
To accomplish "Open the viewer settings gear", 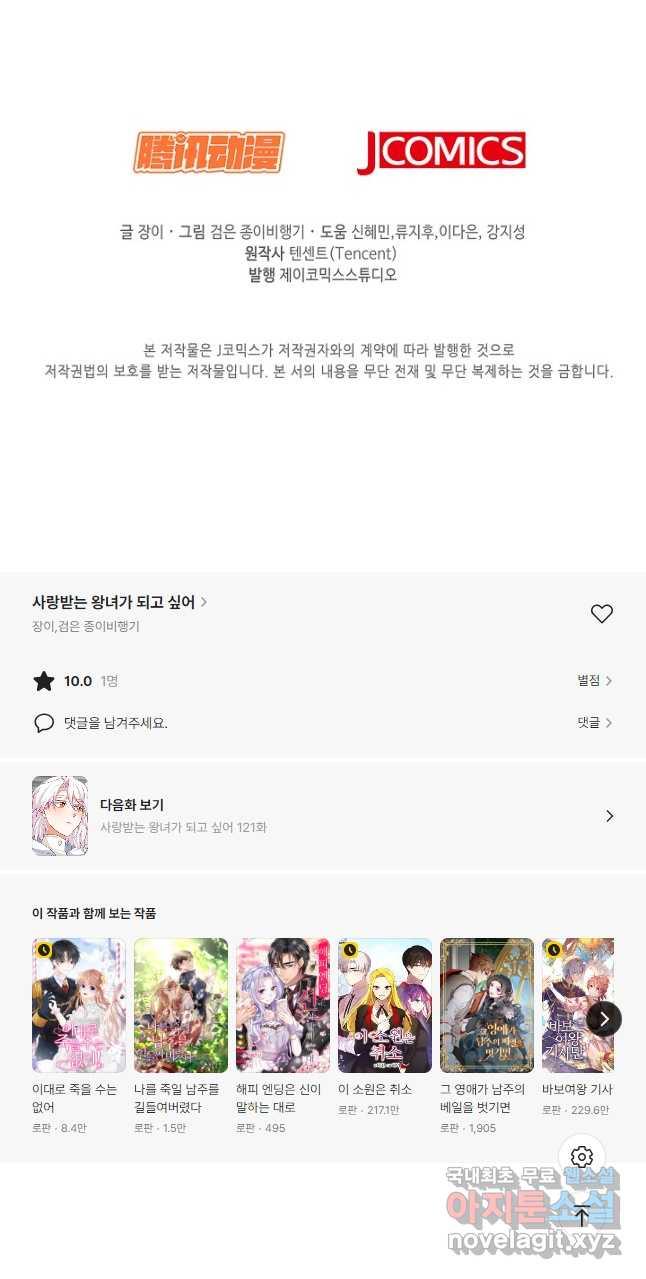I will point(582,1158).
